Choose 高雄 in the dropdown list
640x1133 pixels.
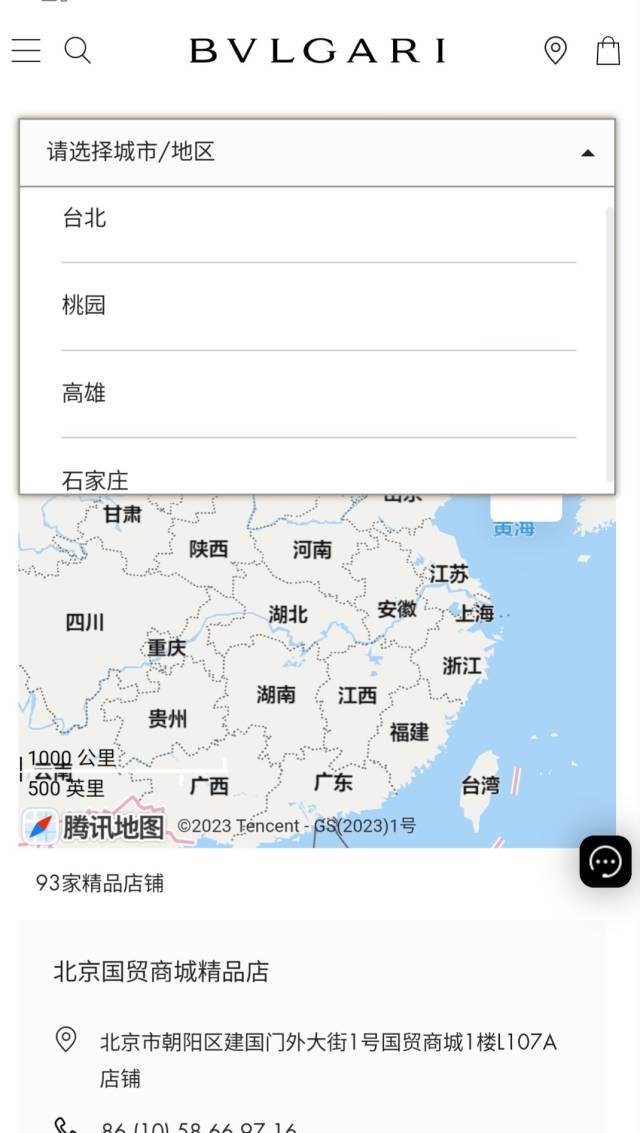84,393
